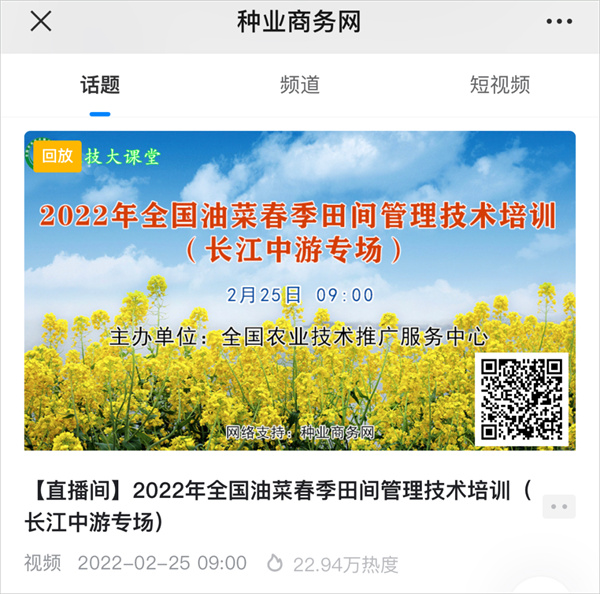The image size is (600, 594).
Task: Open more options beside the 直播间 post
Action: pyautogui.click(x=559, y=507)
